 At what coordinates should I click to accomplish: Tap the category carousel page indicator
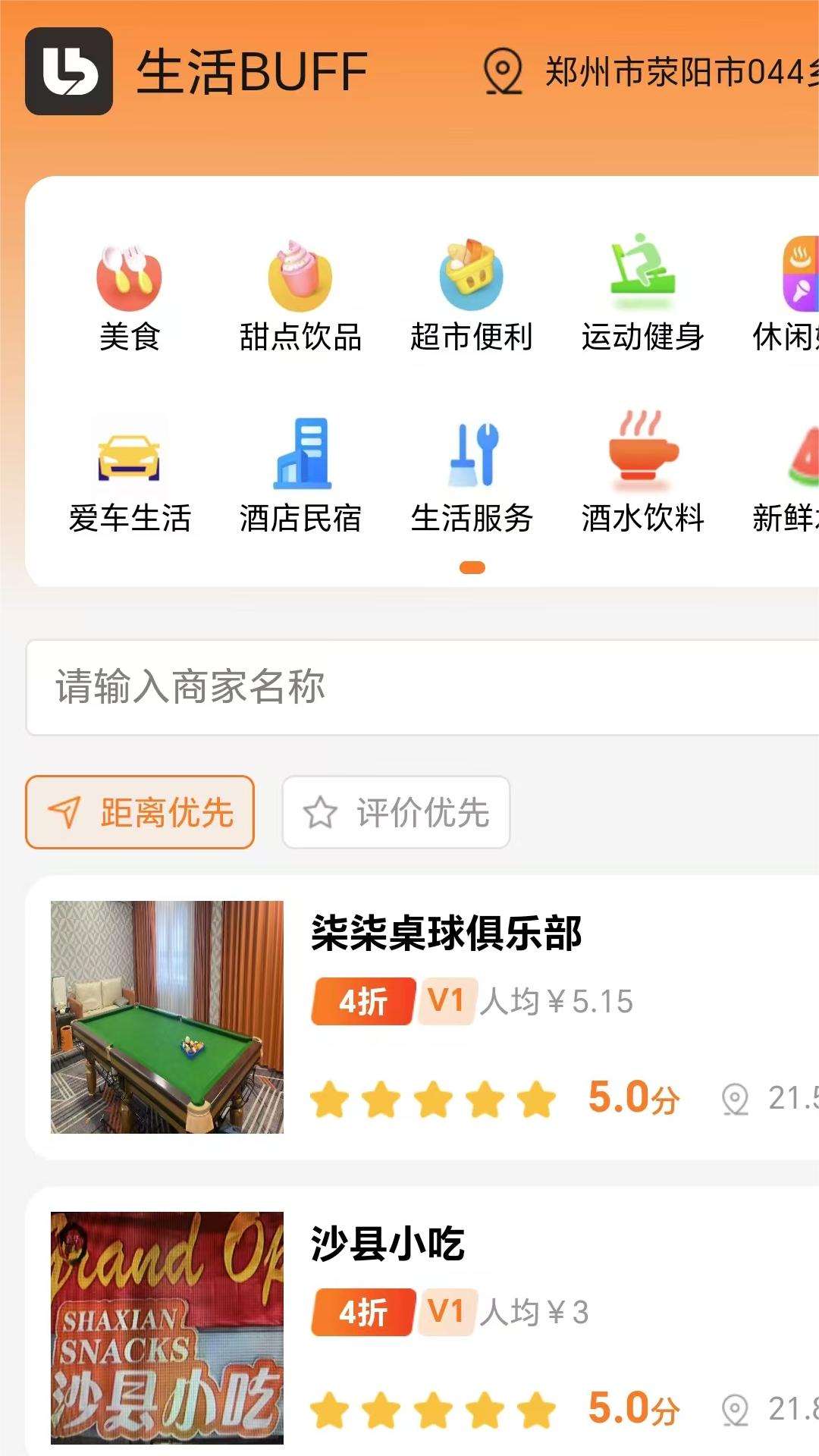tap(472, 567)
